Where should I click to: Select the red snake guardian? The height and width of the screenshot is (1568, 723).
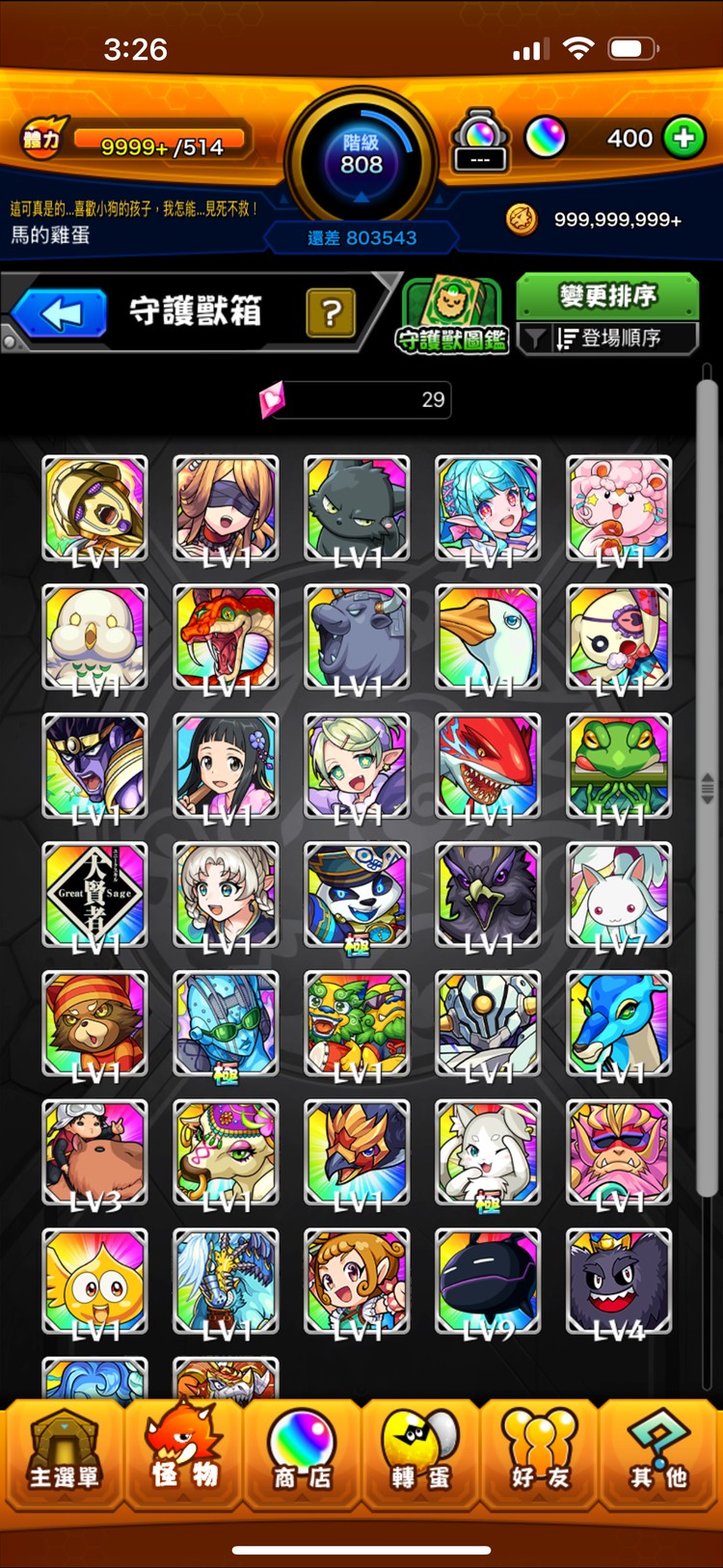click(226, 636)
